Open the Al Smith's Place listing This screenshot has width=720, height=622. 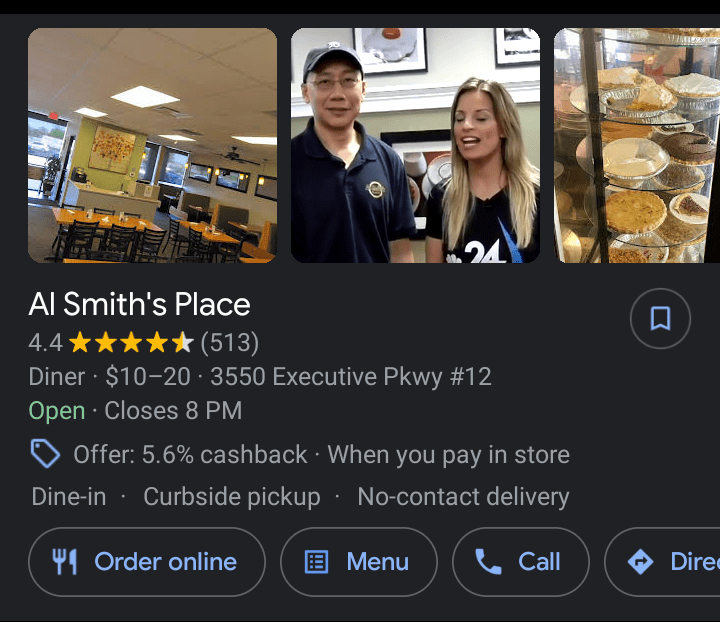[140, 304]
